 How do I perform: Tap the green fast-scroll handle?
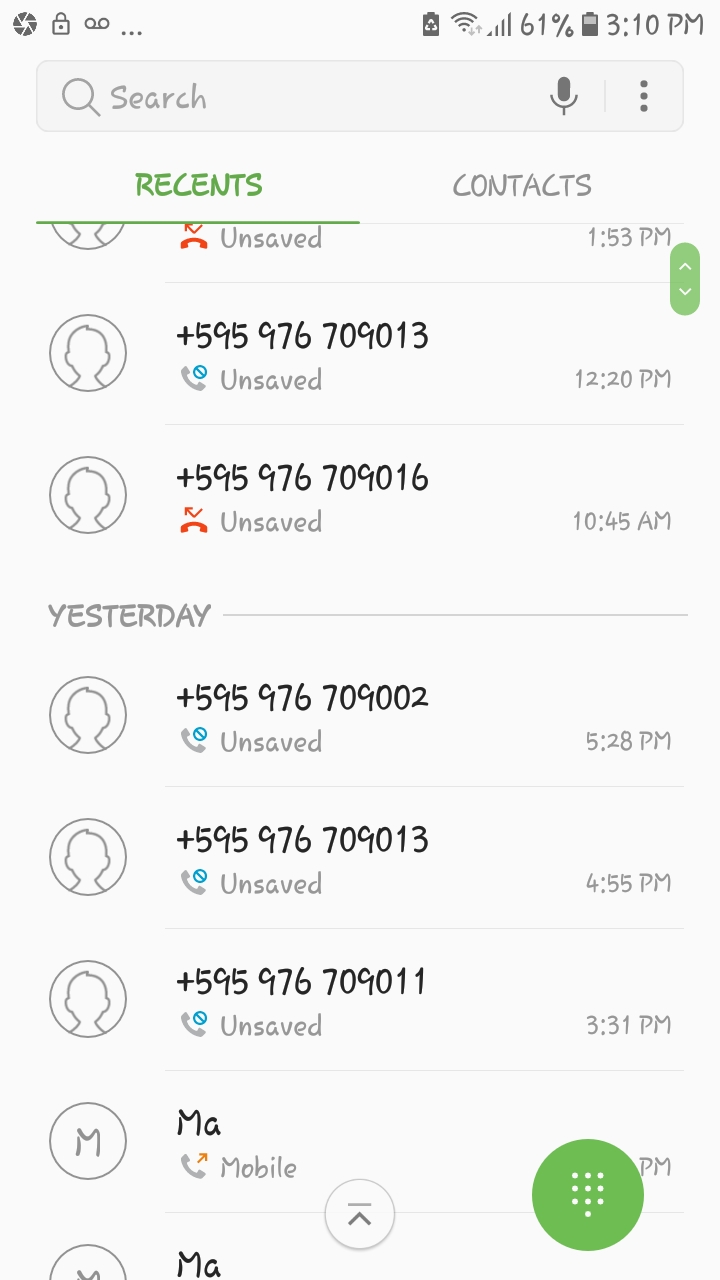click(x=685, y=279)
